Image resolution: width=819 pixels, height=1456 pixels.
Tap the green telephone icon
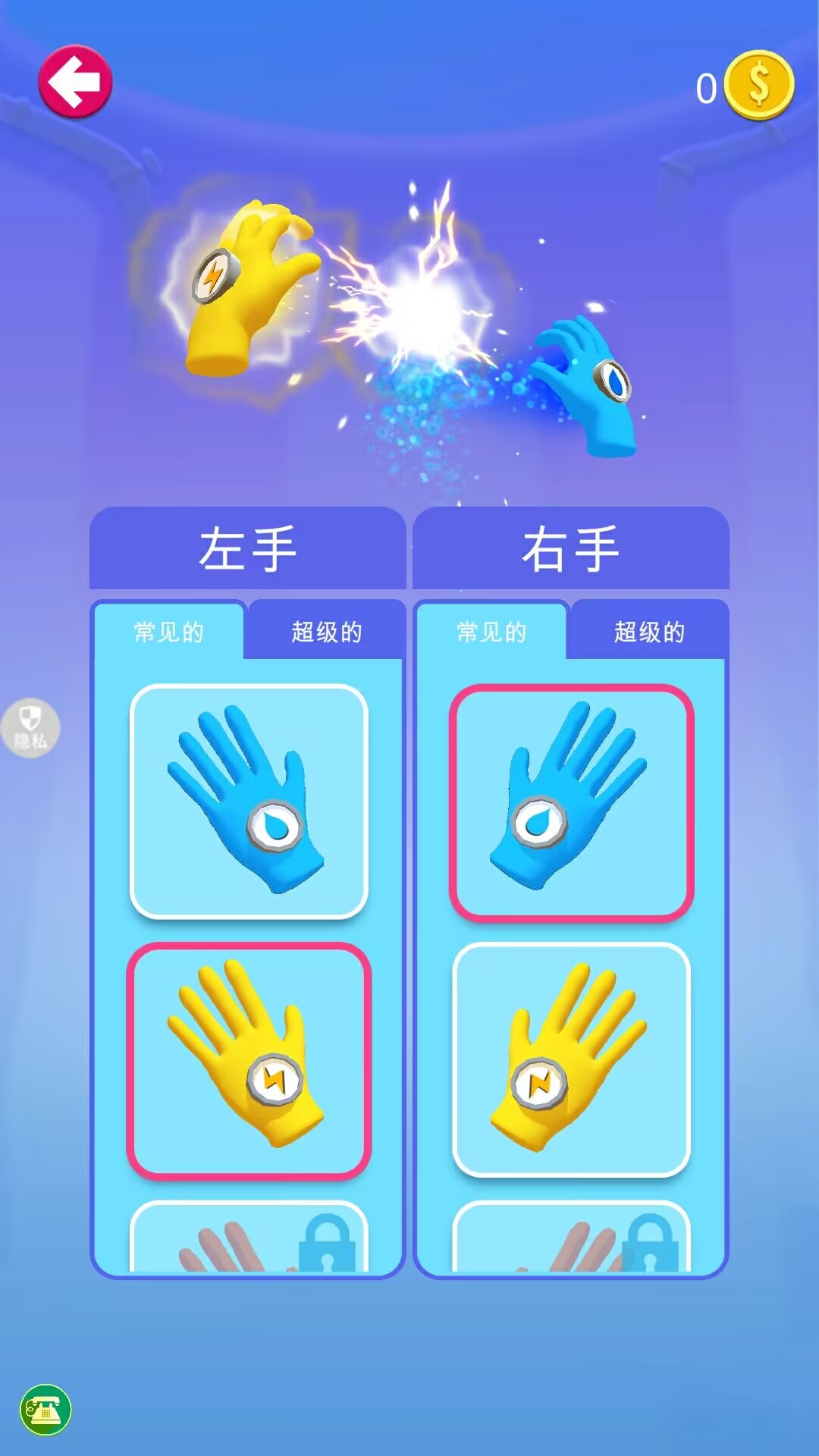coord(45,1410)
